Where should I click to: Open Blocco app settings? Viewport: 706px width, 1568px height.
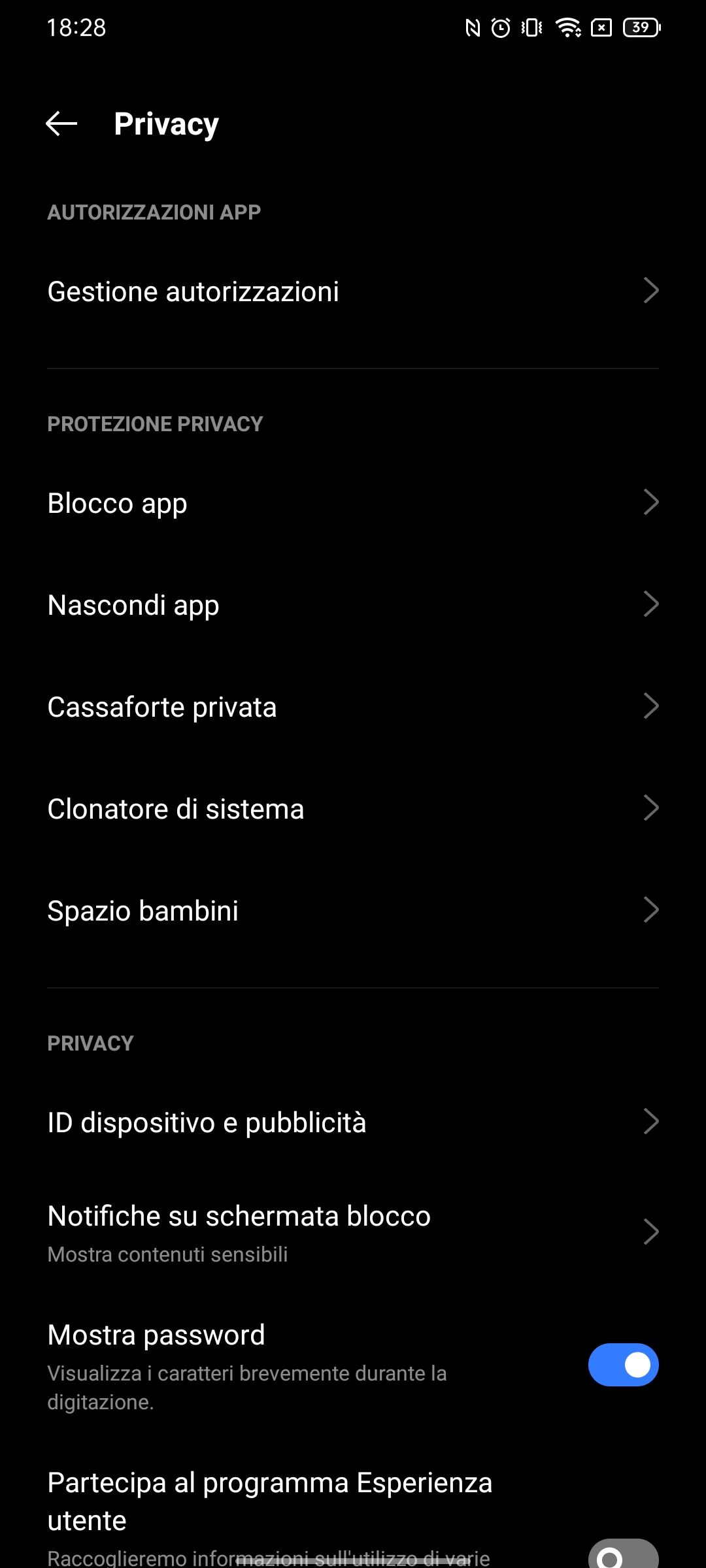(x=353, y=503)
